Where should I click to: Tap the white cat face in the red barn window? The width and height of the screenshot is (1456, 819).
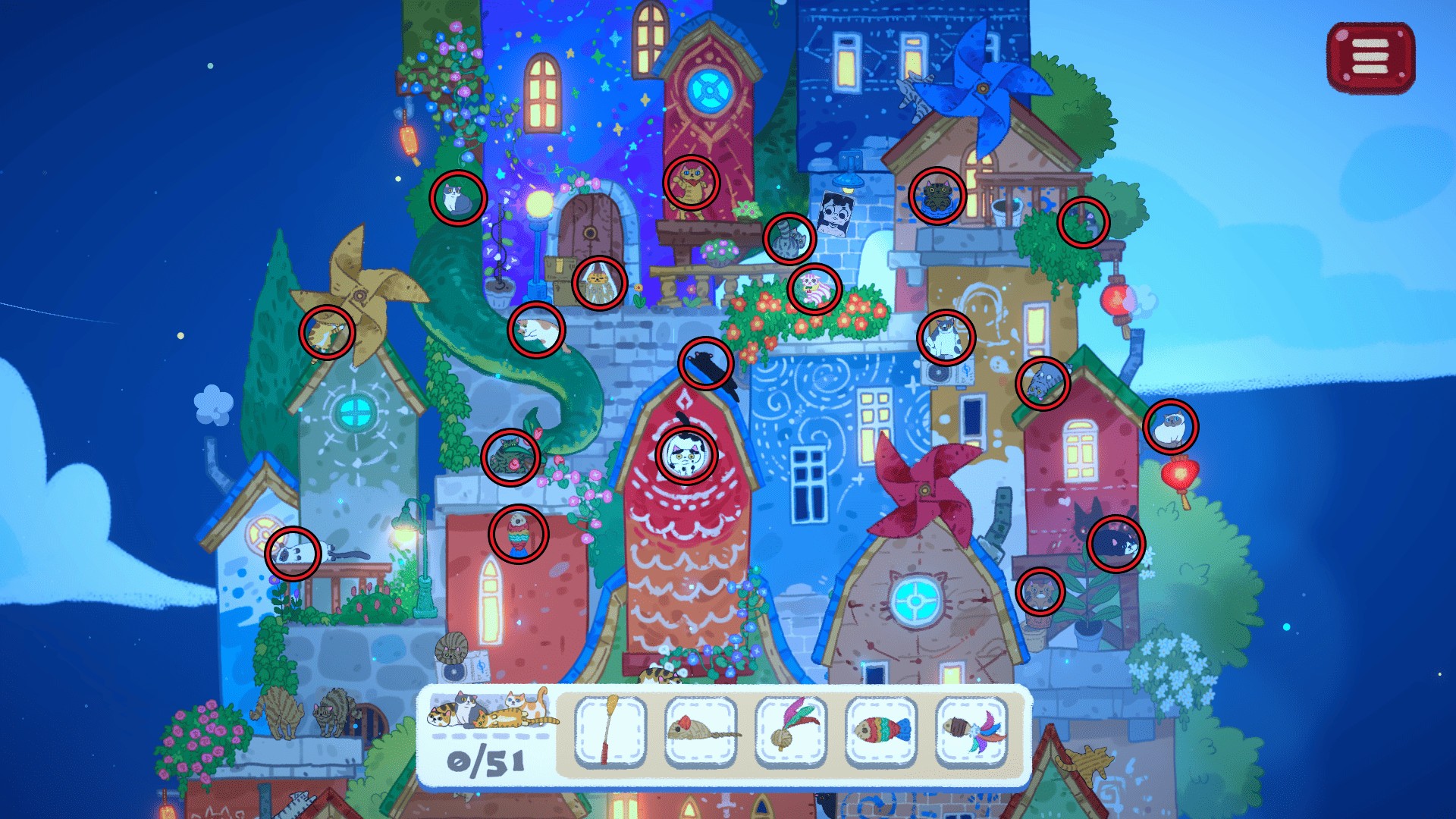686,455
